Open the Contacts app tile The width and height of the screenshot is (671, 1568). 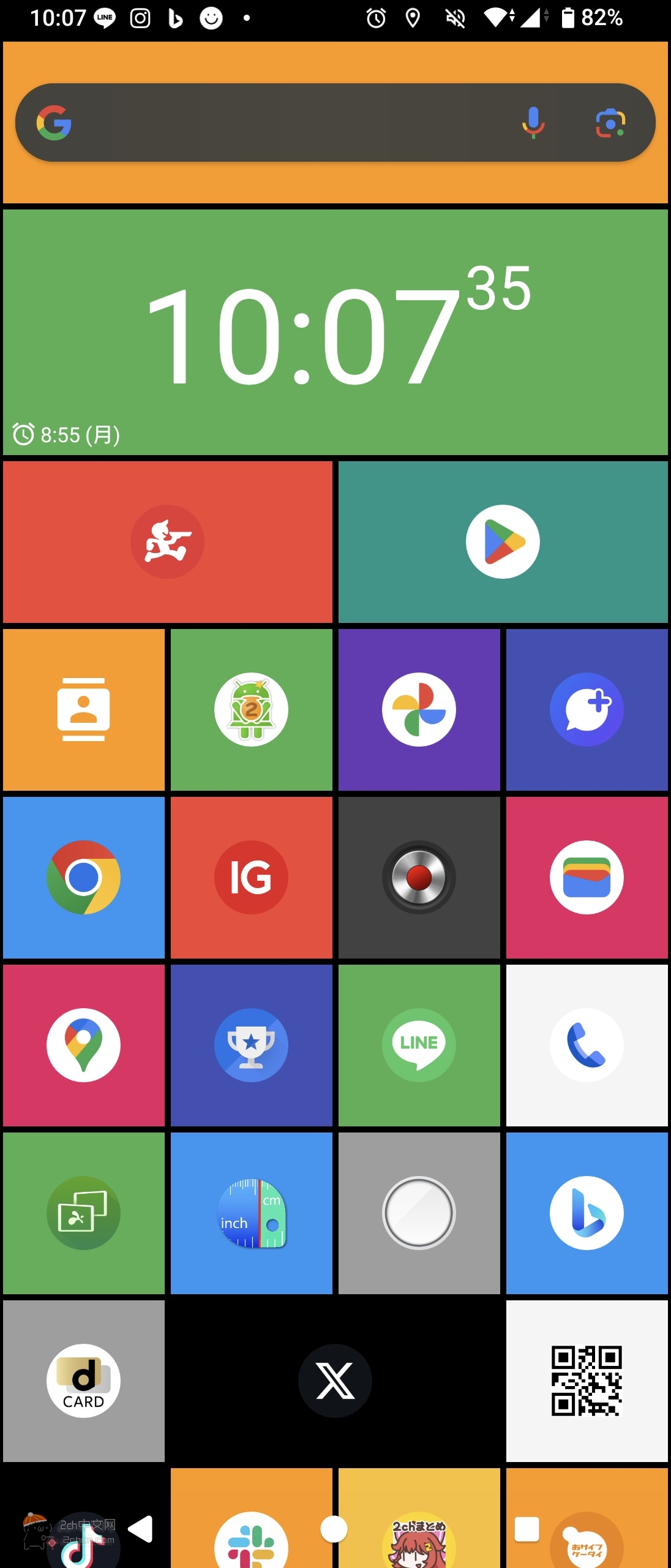[x=84, y=710]
